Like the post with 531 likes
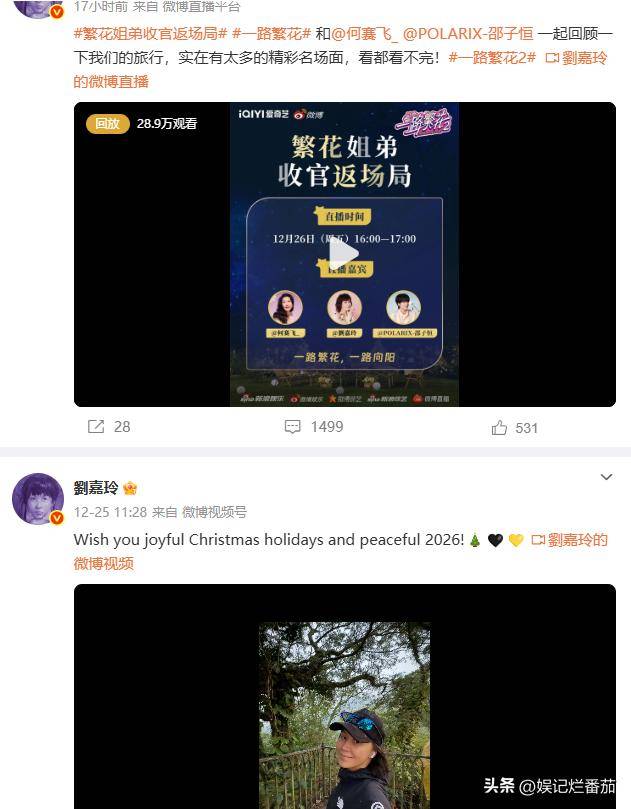Viewport: 631px width, 809px height. pos(515,428)
